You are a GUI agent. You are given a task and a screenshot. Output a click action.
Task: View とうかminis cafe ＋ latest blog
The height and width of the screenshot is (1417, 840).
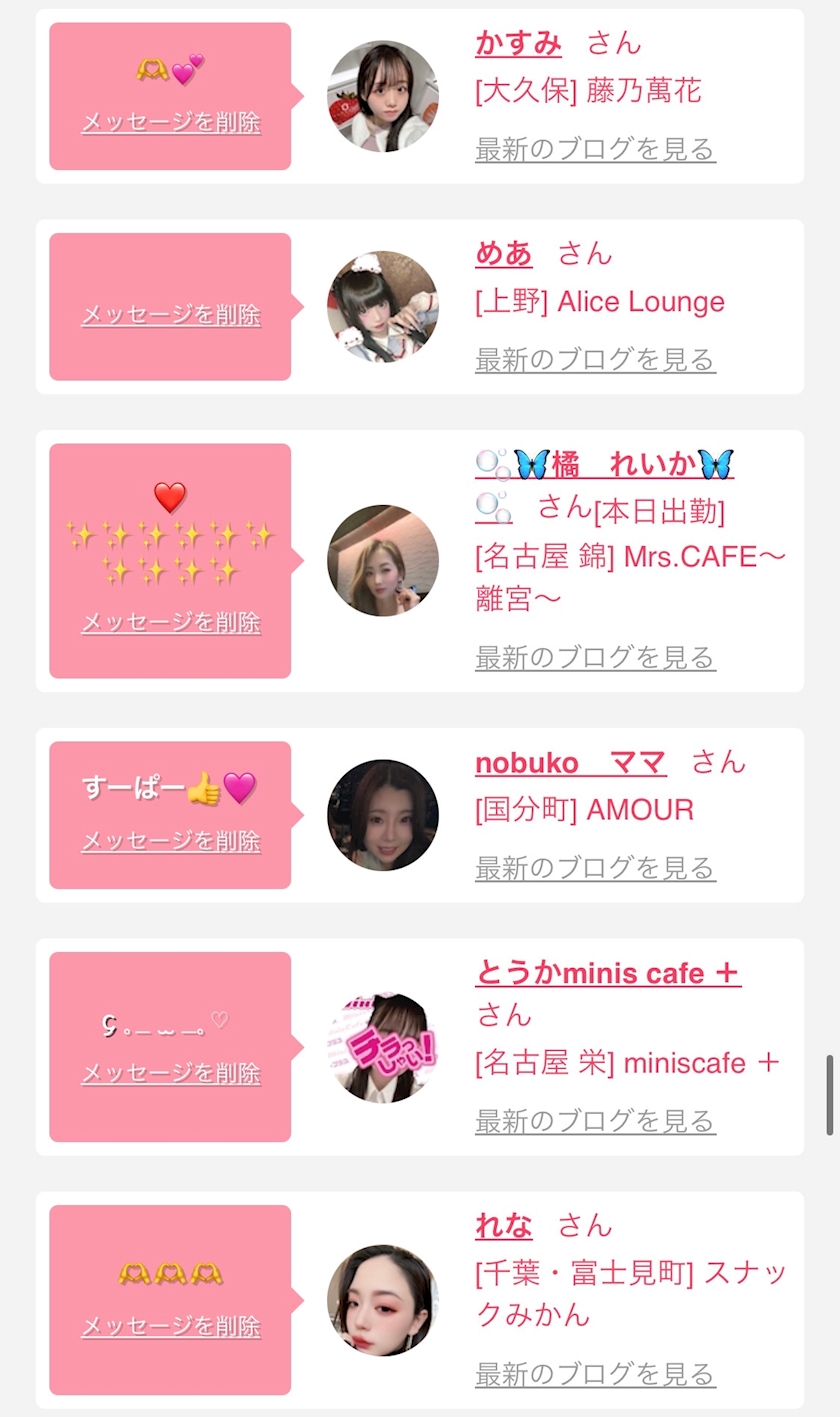click(x=595, y=1122)
